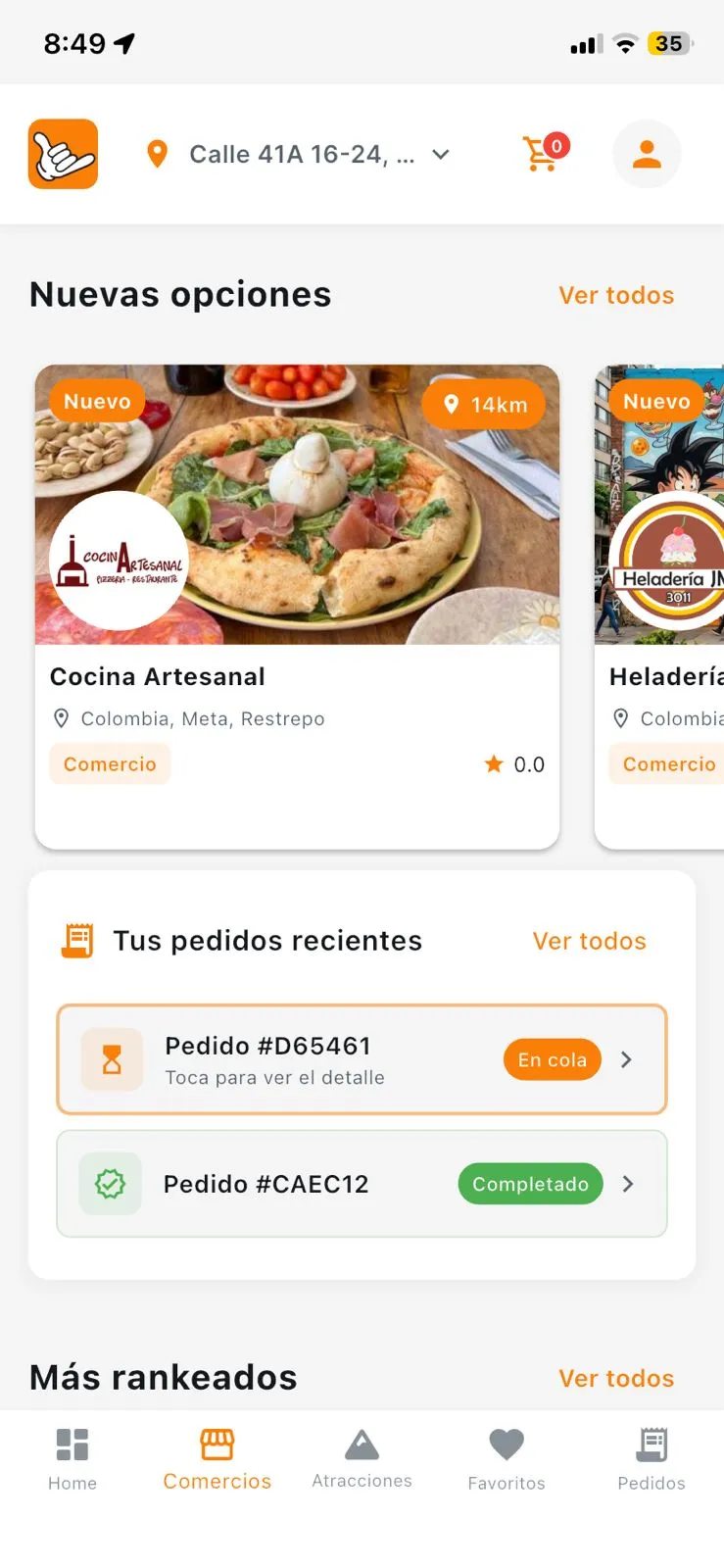
Task: Tap the location pin beside the address
Action: coord(158,154)
